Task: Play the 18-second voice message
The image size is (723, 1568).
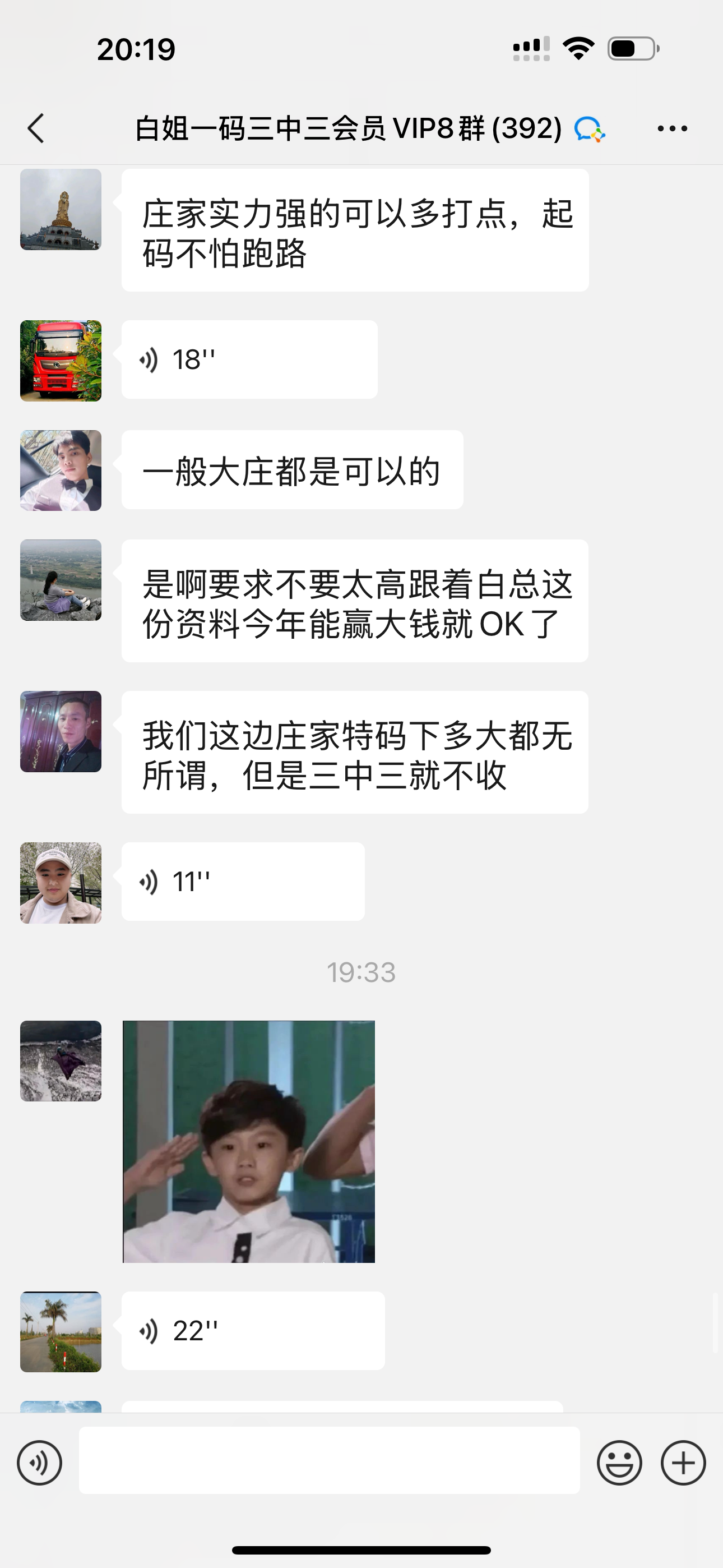Action: (x=249, y=359)
